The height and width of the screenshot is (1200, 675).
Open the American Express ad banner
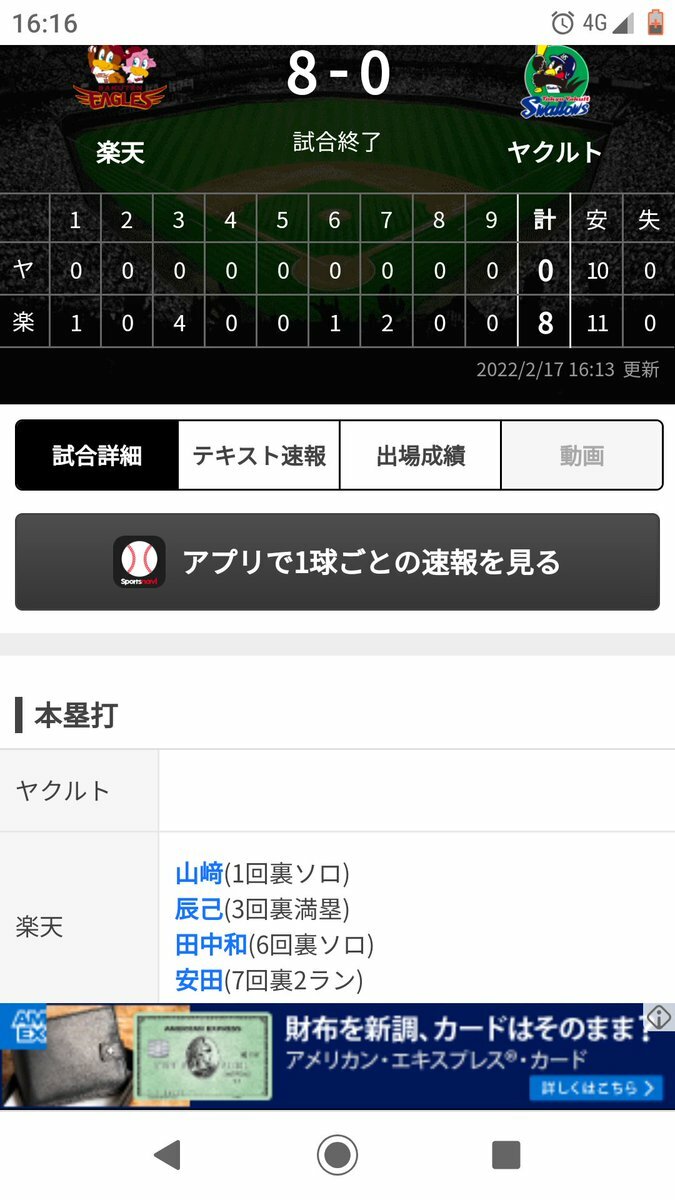click(x=337, y=1056)
